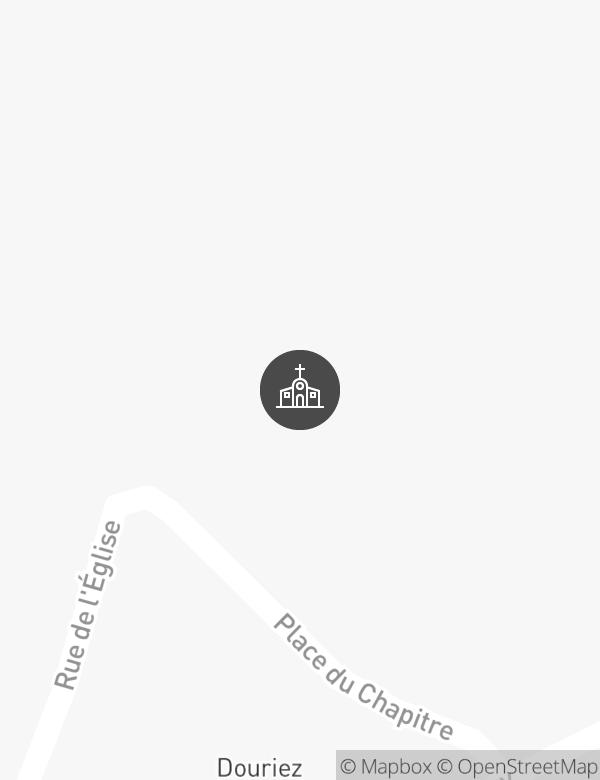Tap the church marker on the map
Viewport: 600px width, 780px height.
300,390
